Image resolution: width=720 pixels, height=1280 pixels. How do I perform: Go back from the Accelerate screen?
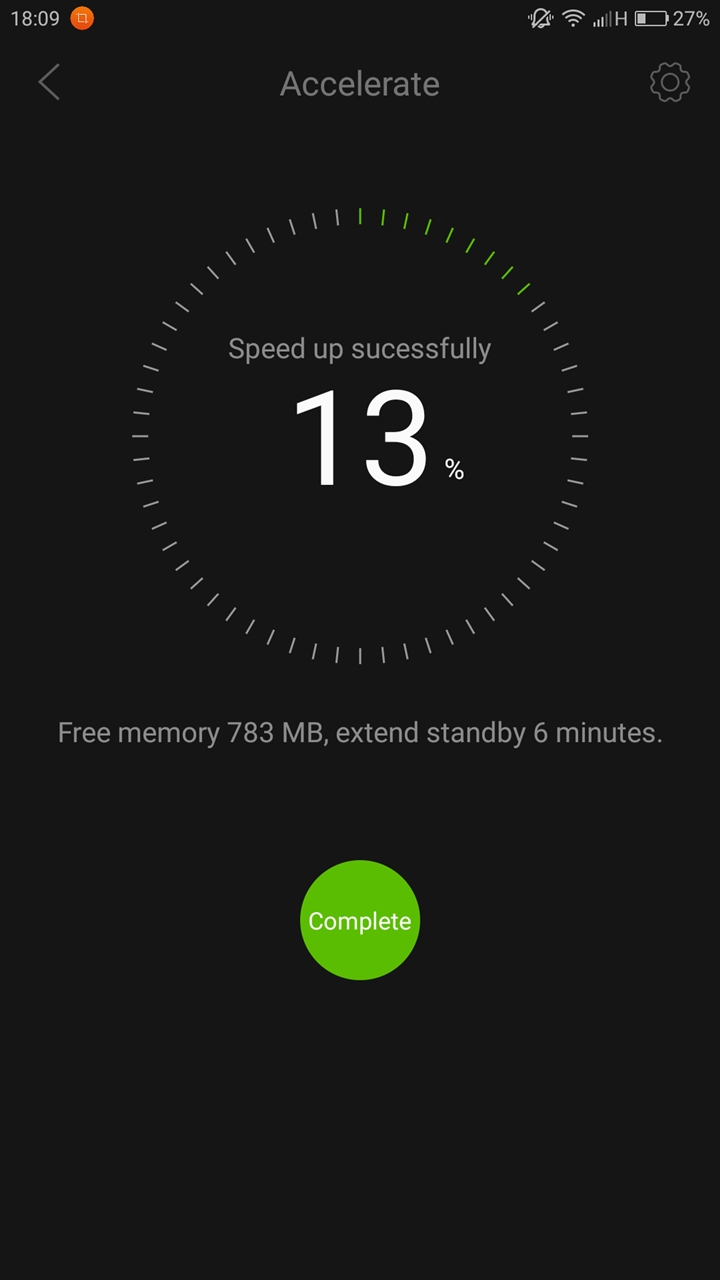tap(49, 83)
